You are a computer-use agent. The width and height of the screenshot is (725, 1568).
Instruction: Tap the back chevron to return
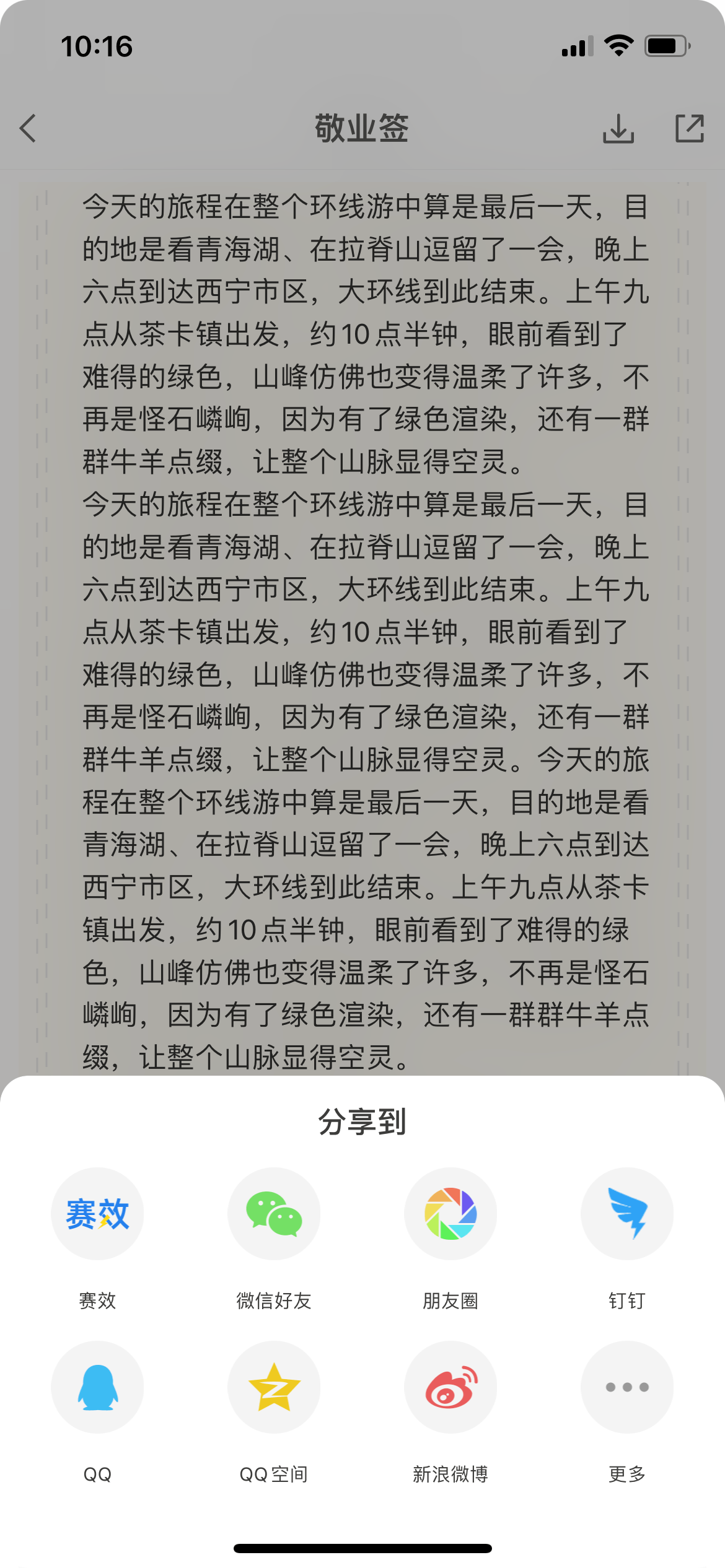[27, 128]
